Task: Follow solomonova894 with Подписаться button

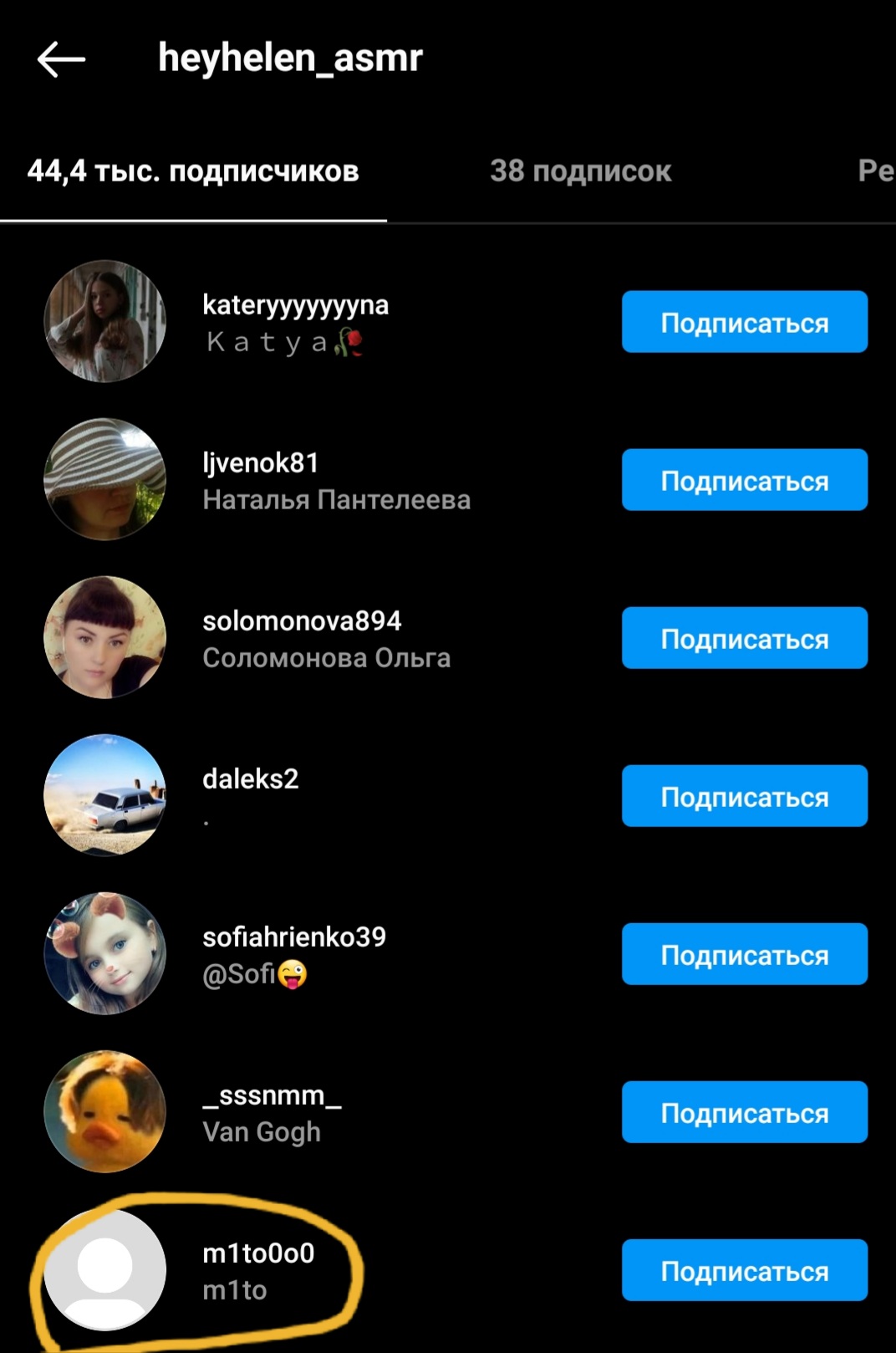Action: tap(744, 638)
